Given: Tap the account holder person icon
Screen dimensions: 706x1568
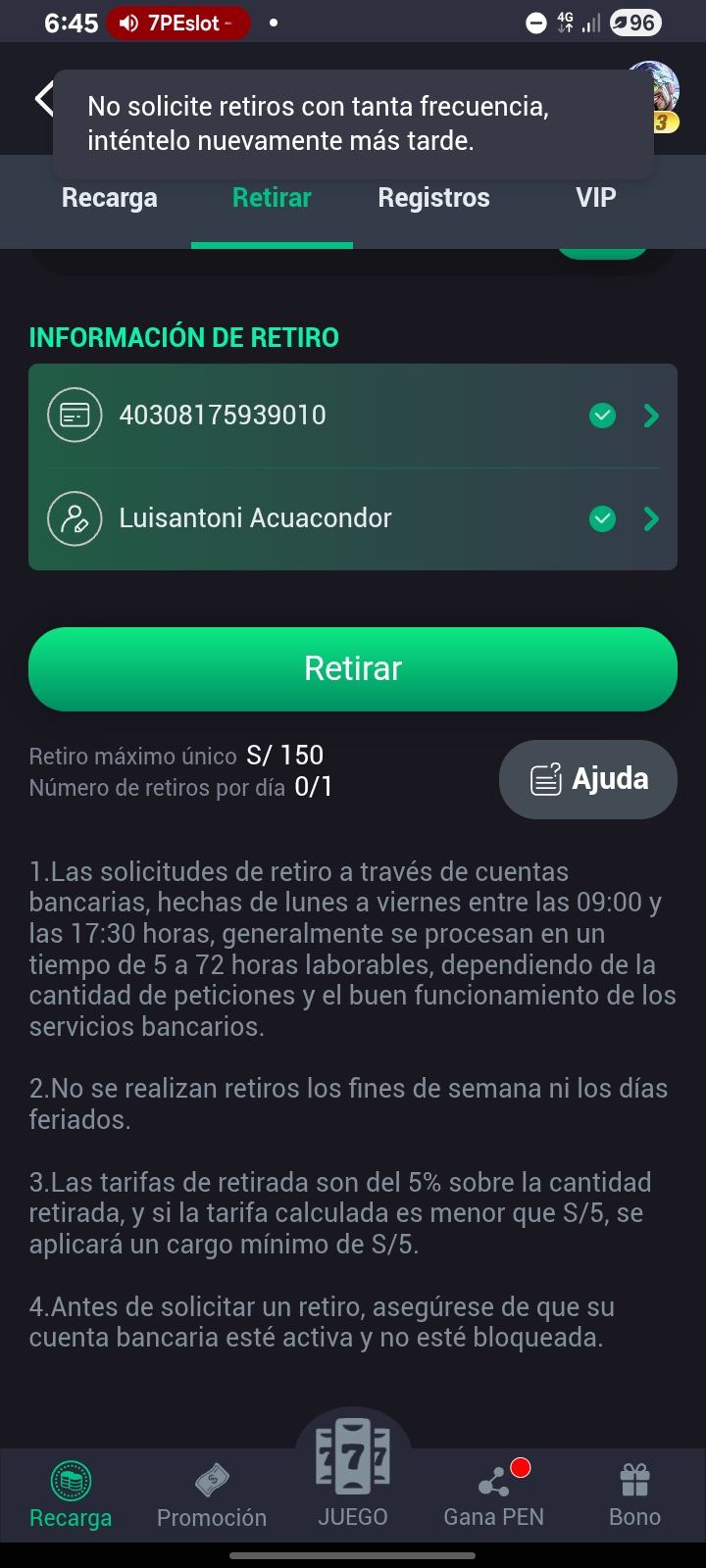Looking at the screenshot, I should coord(76,518).
